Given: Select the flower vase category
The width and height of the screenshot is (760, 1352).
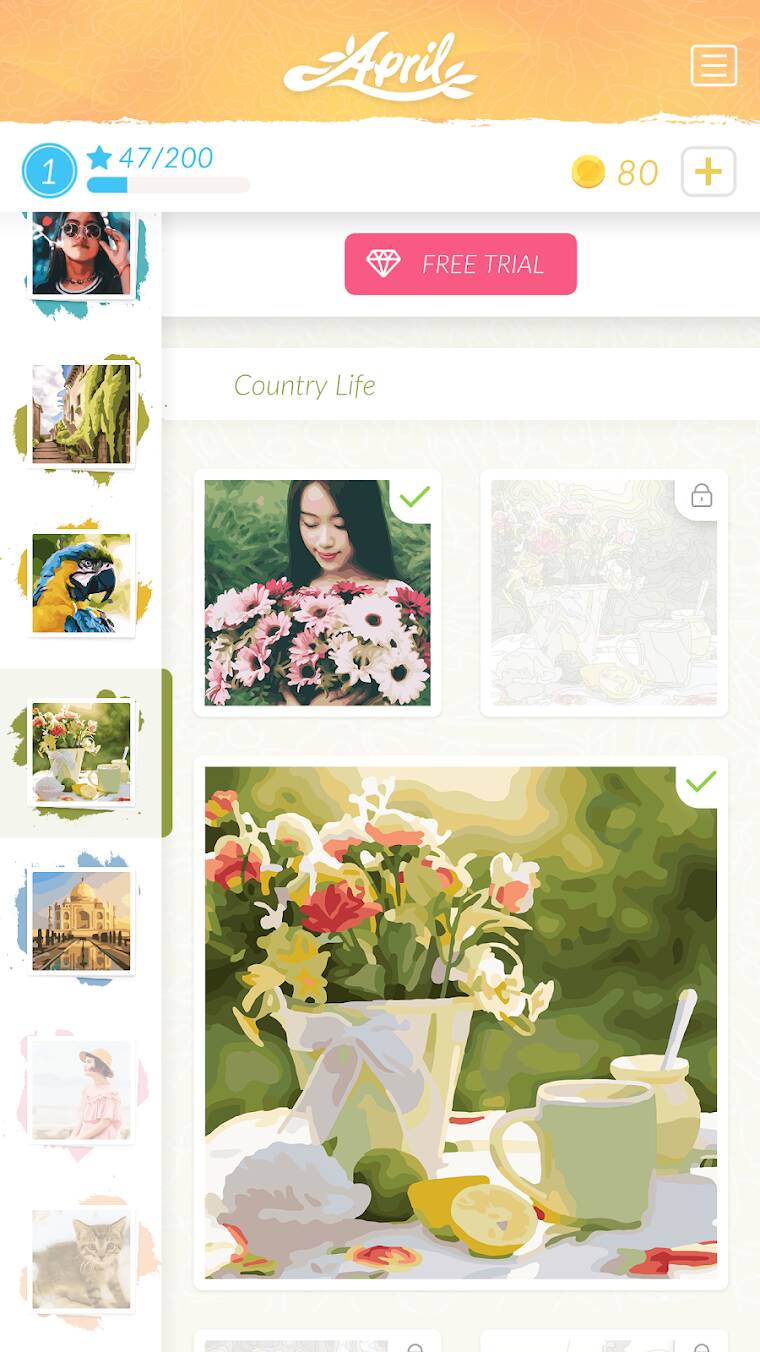Looking at the screenshot, I should pyautogui.click(x=81, y=752).
